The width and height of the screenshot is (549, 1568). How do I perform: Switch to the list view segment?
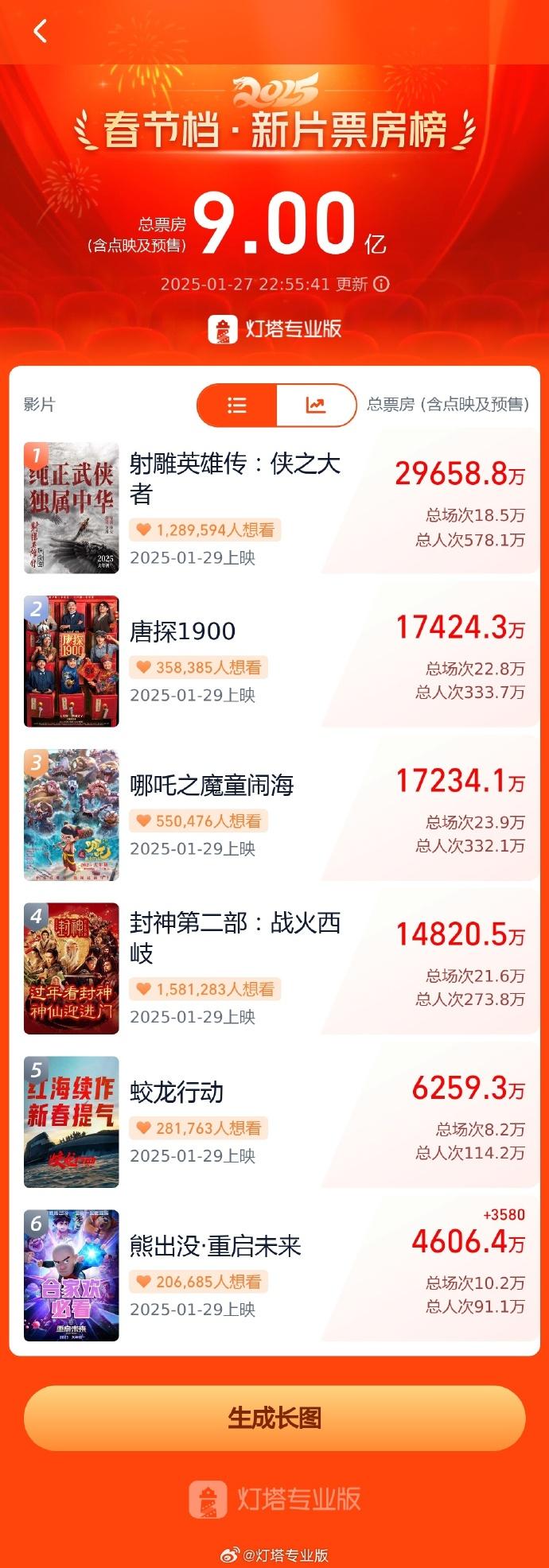pos(237,406)
